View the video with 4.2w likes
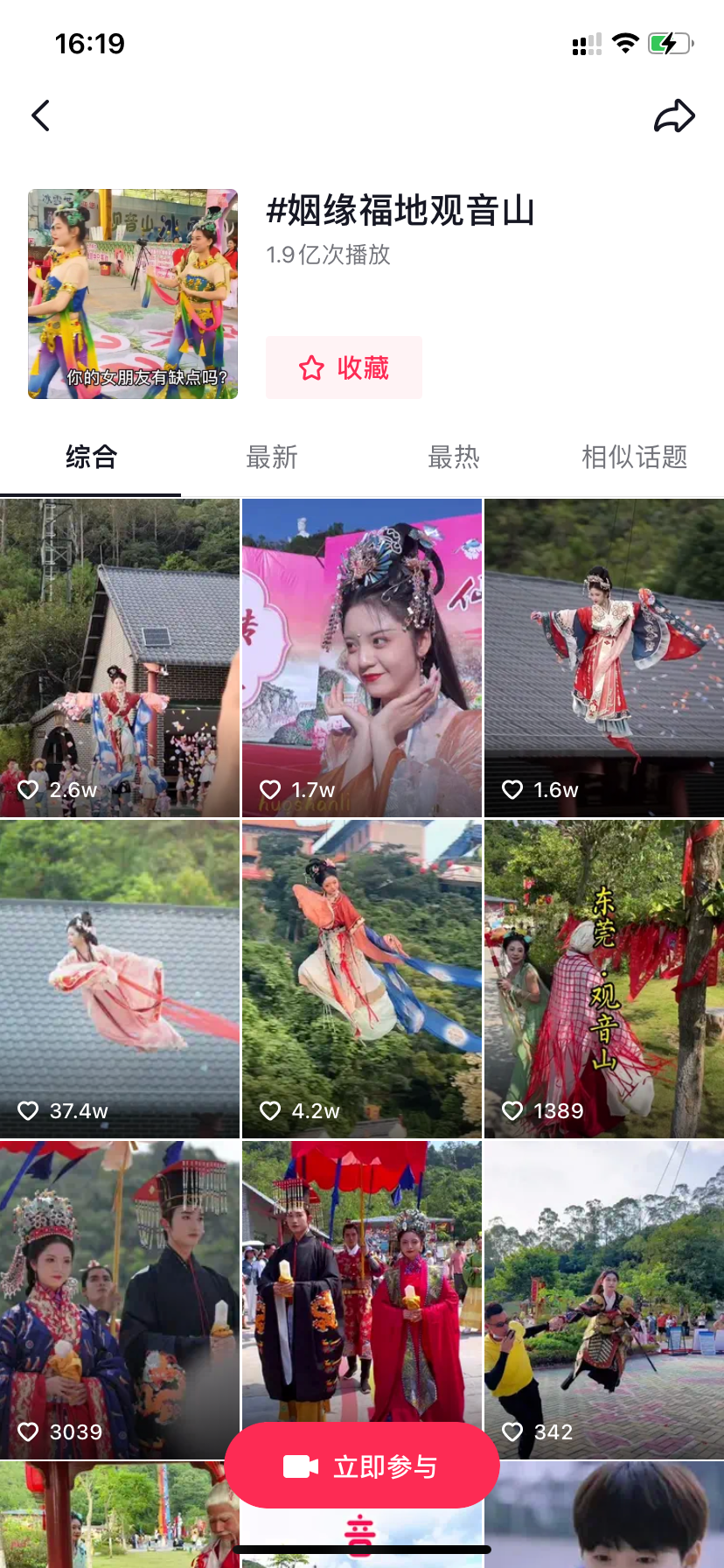The width and height of the screenshot is (724, 1568). (361, 978)
